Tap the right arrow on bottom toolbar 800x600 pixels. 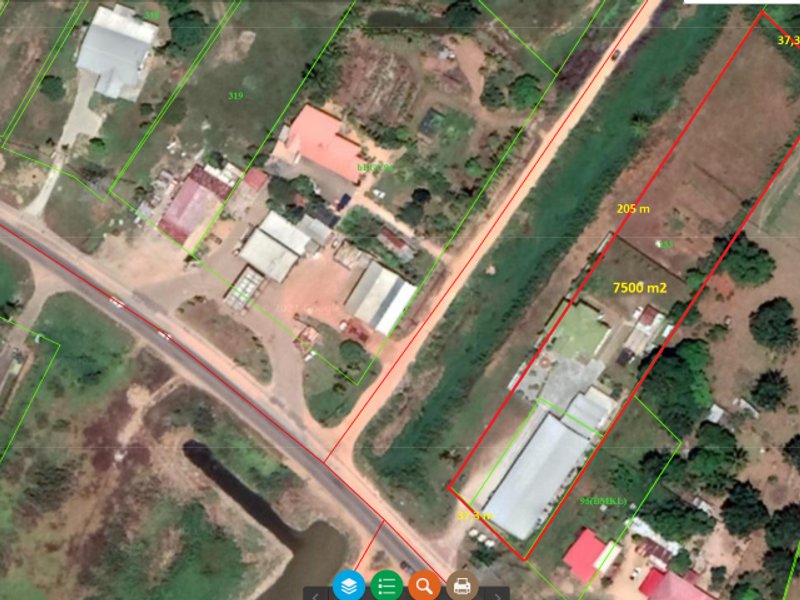point(497,596)
